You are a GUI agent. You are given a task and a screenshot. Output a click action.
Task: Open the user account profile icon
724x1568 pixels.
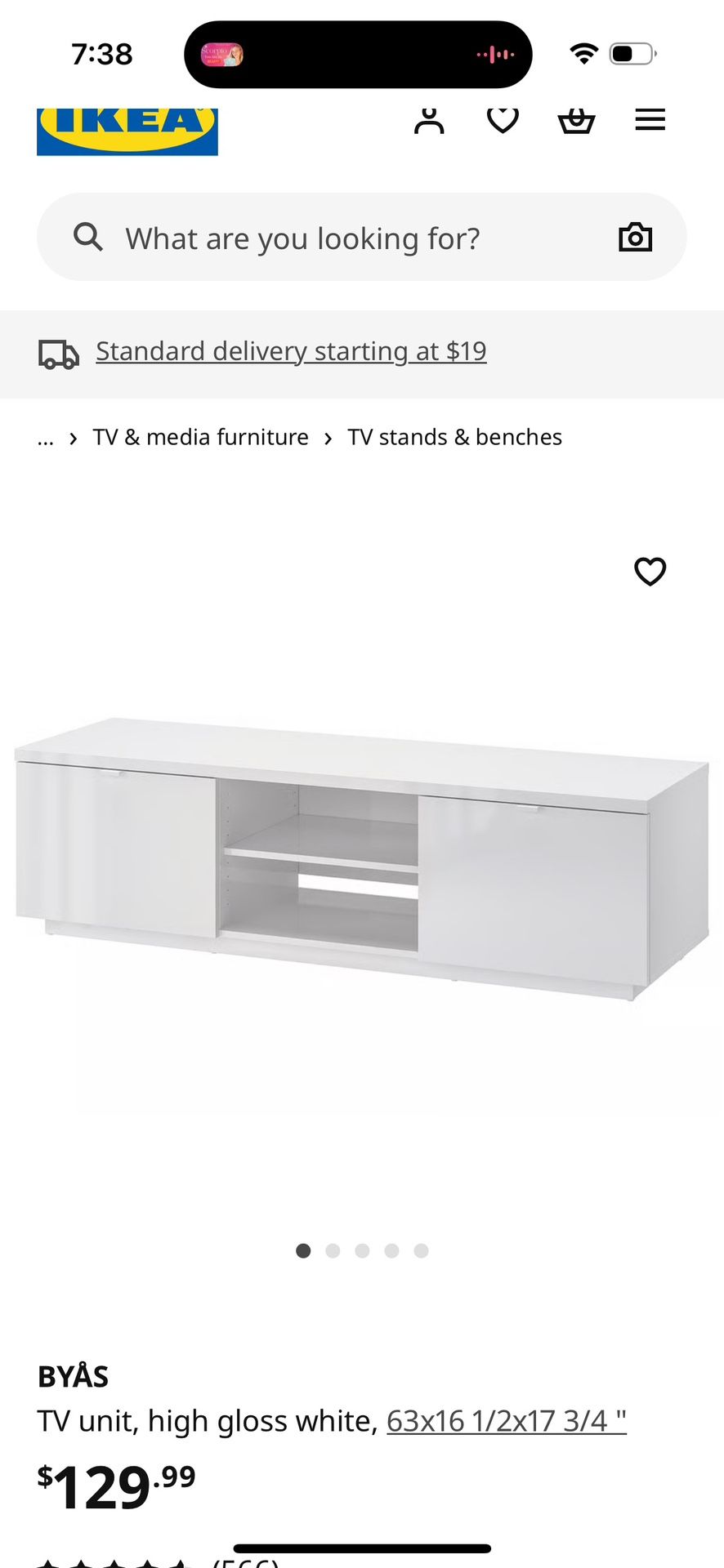click(429, 120)
